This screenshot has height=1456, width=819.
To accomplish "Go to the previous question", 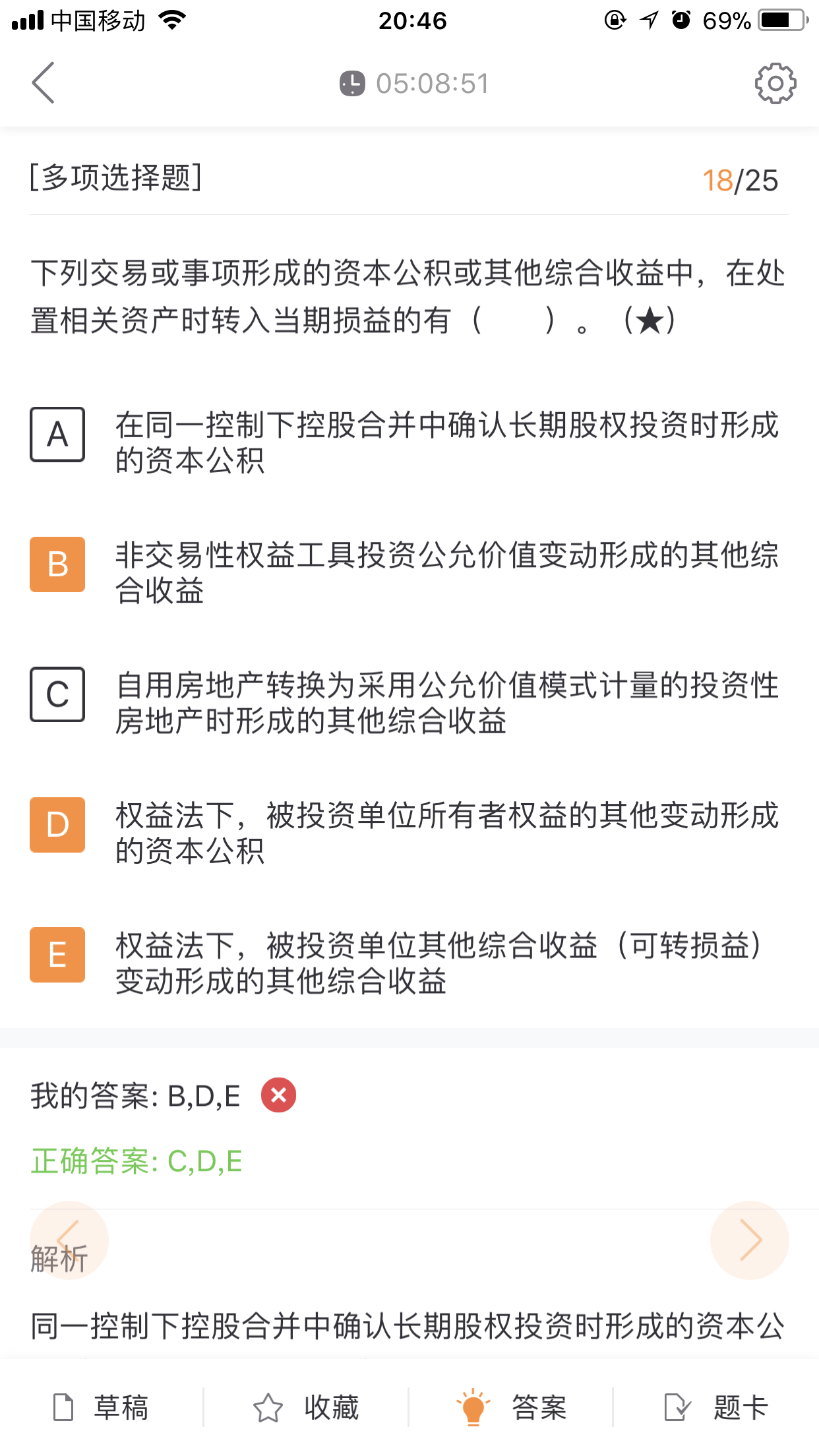I will click(69, 1240).
